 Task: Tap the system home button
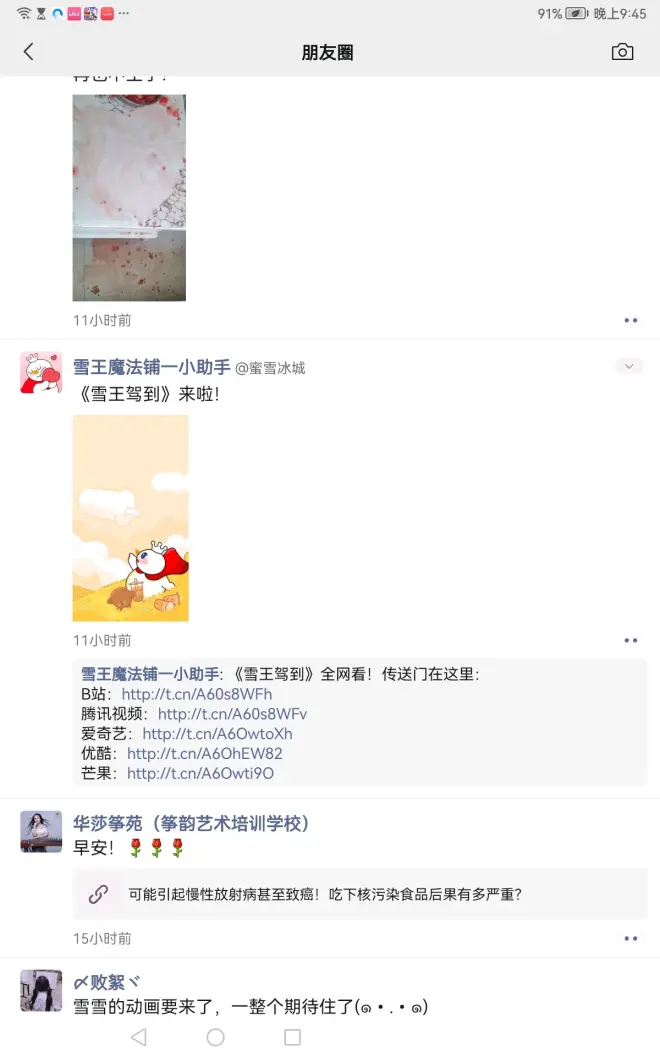tap(215, 1037)
